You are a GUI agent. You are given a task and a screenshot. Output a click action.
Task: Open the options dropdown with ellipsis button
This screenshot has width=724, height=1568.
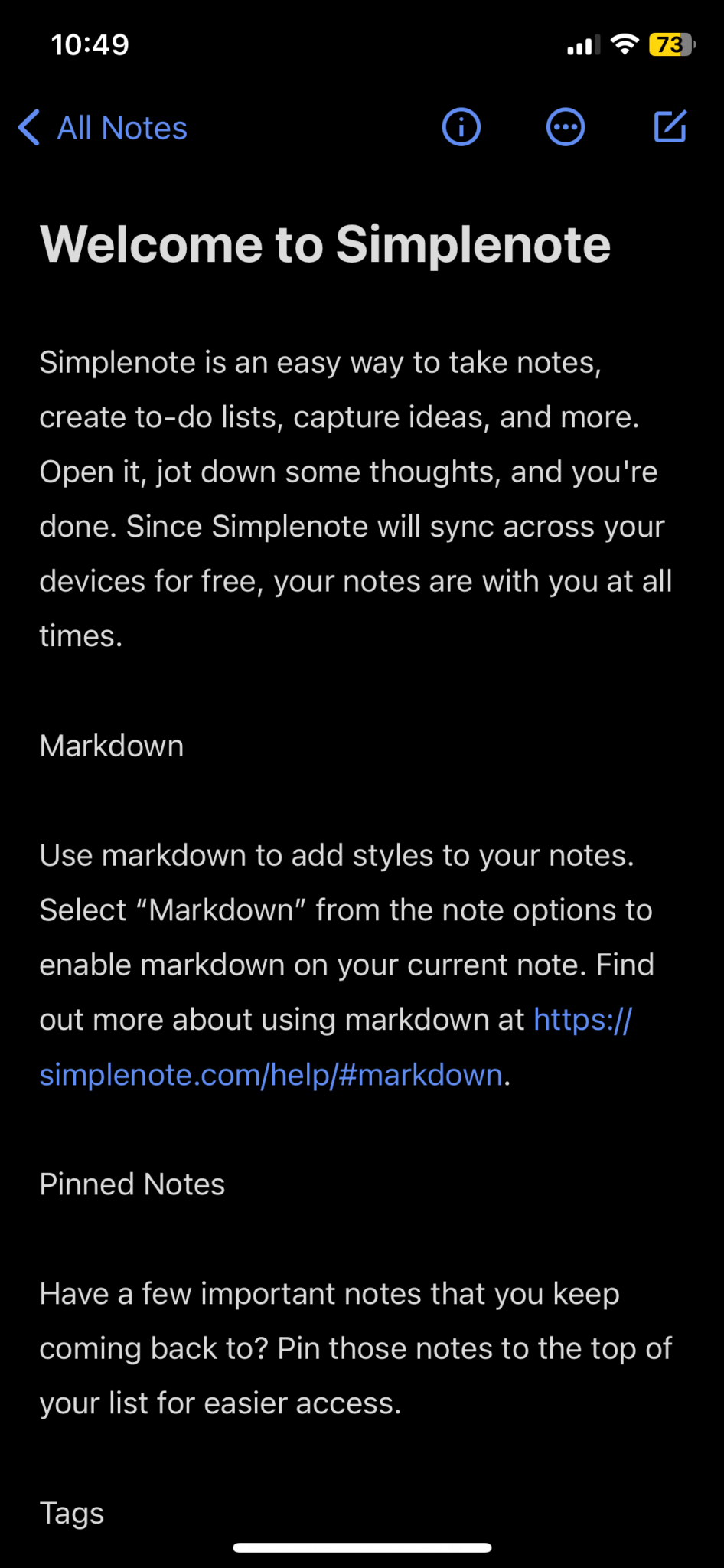tap(565, 127)
